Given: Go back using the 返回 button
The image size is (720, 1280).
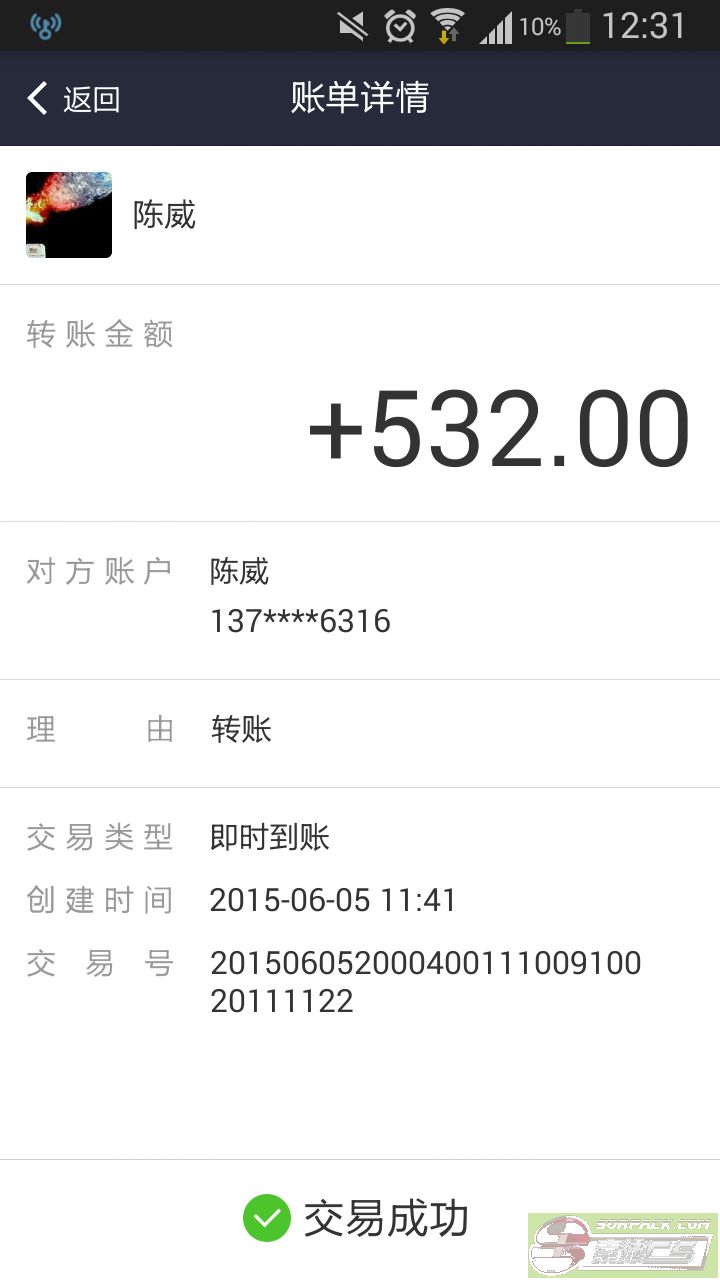Looking at the screenshot, I should pyautogui.click(x=73, y=98).
